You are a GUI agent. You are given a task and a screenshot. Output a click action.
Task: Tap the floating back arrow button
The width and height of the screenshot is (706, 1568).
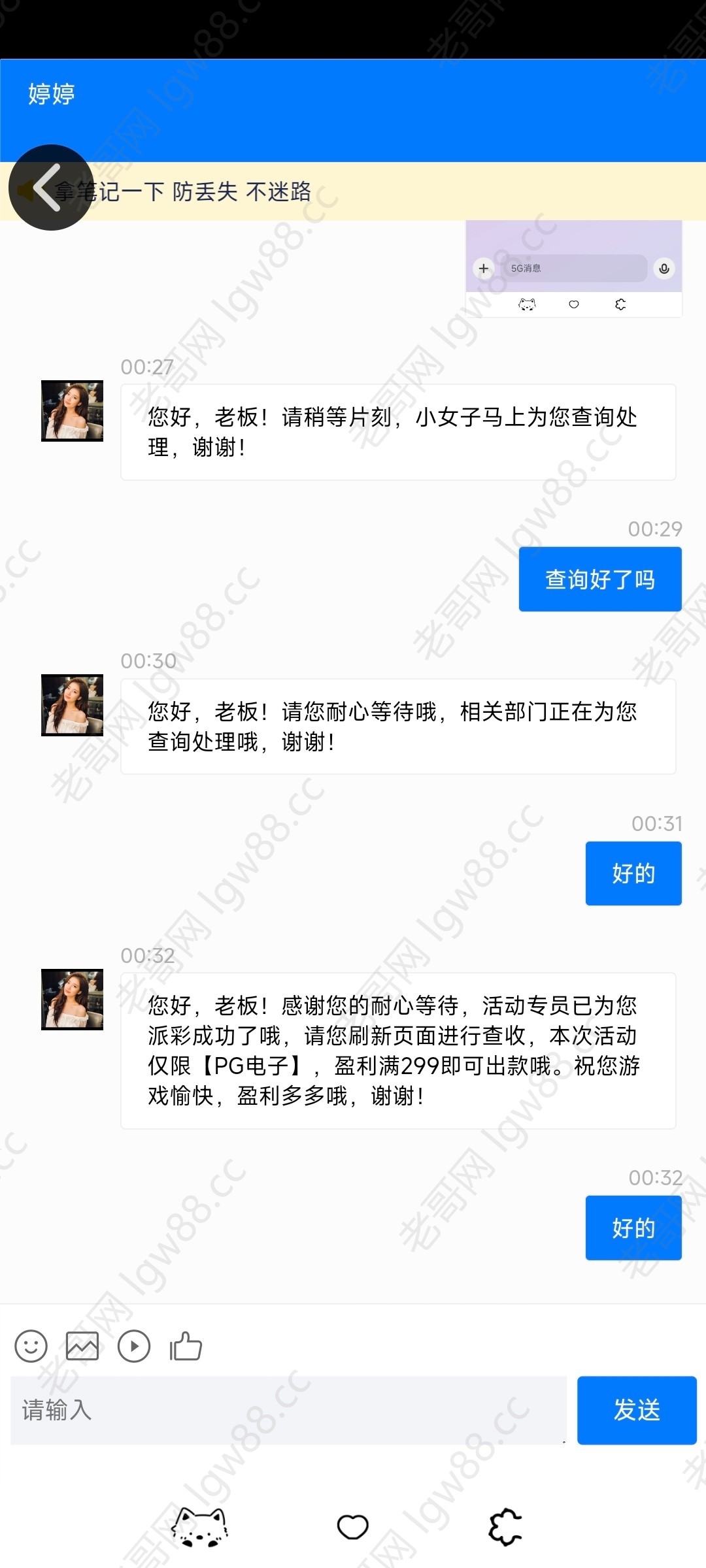(x=50, y=188)
